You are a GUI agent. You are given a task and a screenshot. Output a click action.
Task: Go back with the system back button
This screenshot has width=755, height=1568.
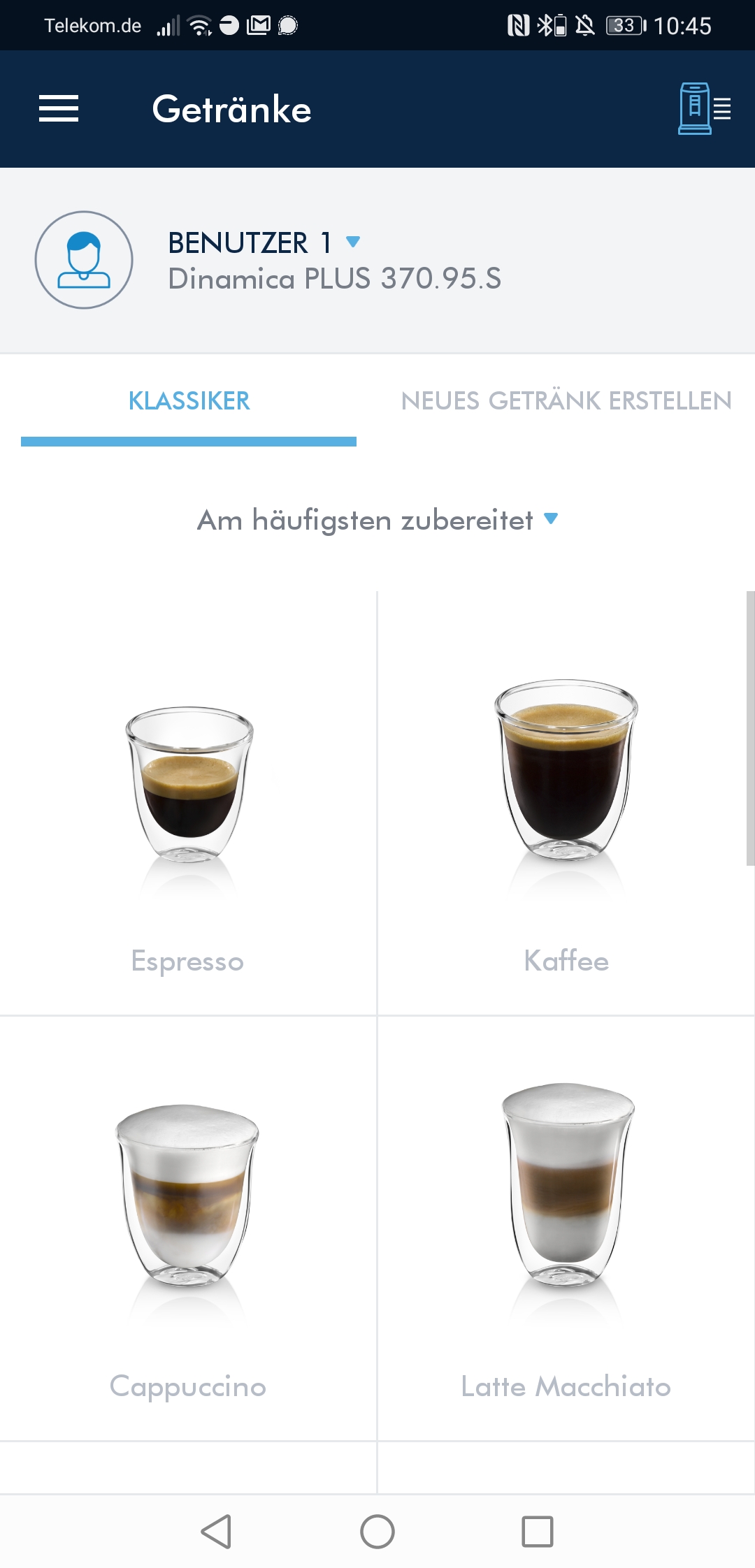click(x=216, y=1532)
